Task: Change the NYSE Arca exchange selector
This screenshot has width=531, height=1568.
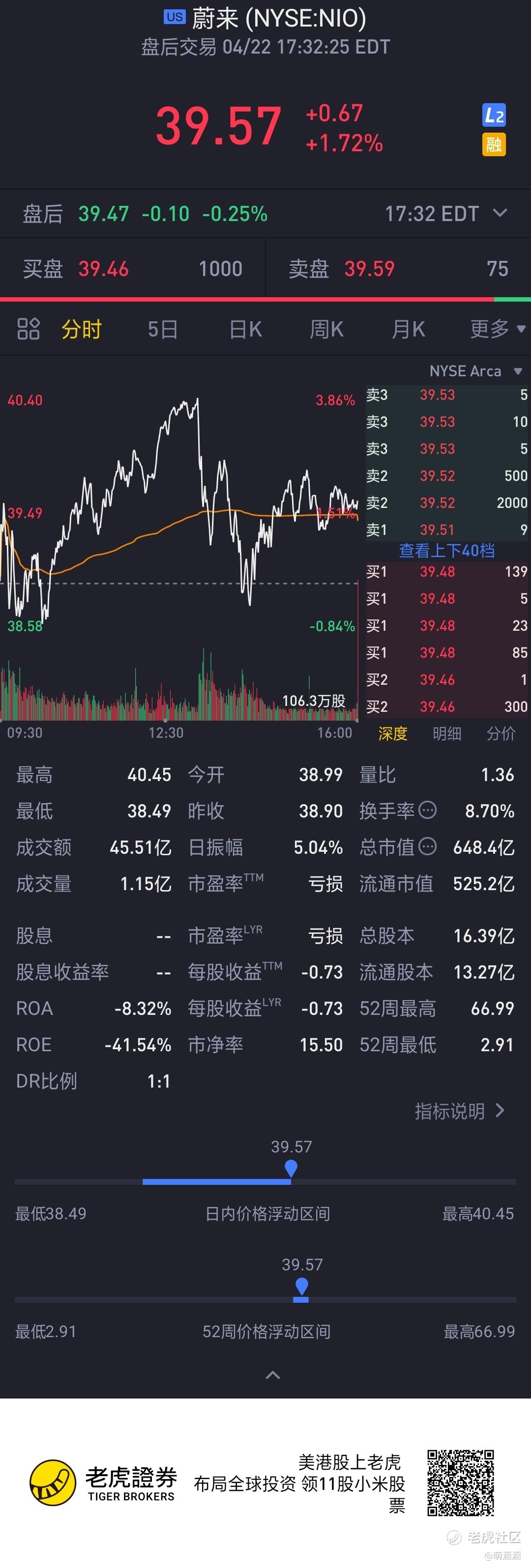Action: pos(475,371)
